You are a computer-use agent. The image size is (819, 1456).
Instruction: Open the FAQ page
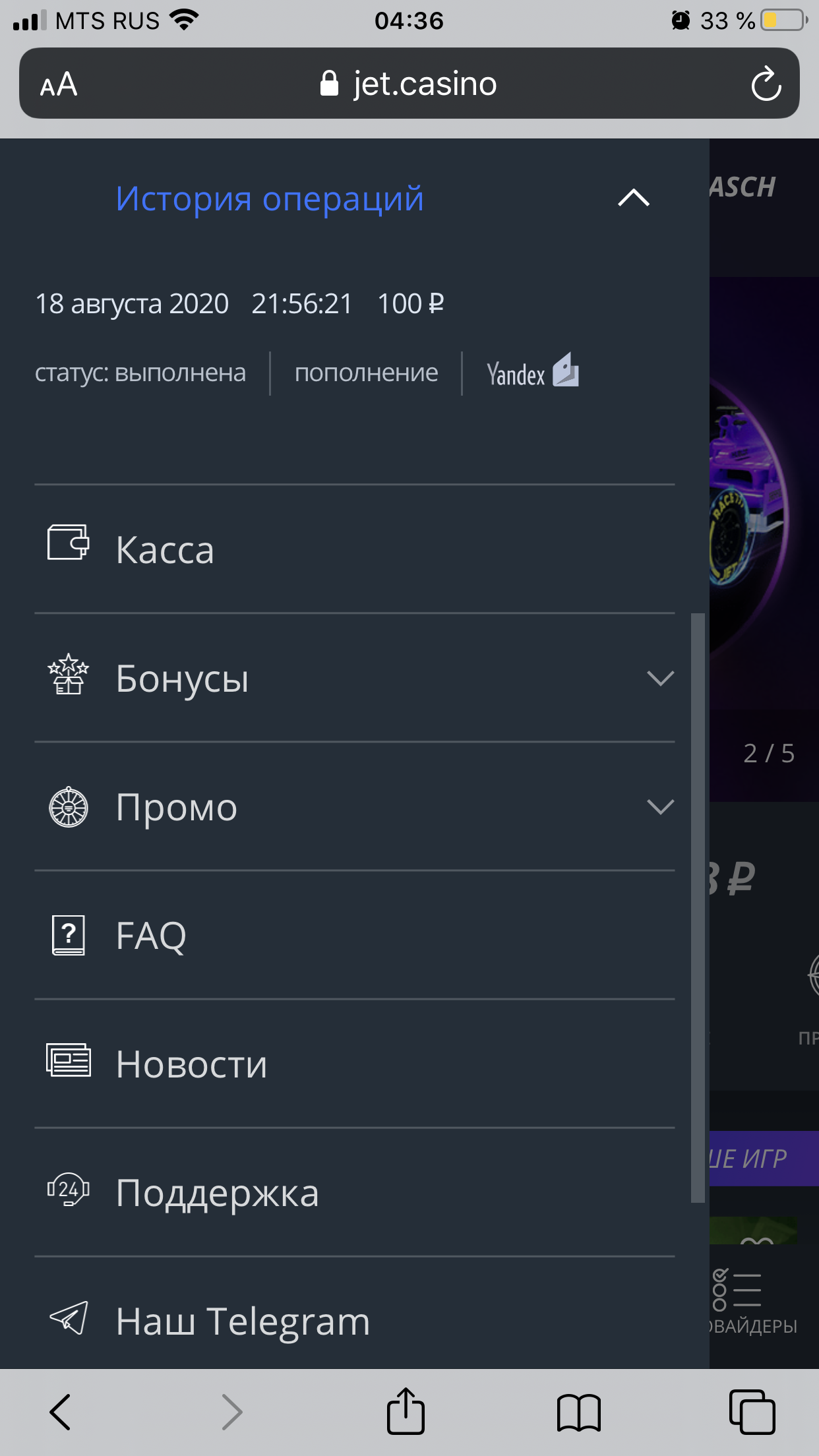coord(152,935)
